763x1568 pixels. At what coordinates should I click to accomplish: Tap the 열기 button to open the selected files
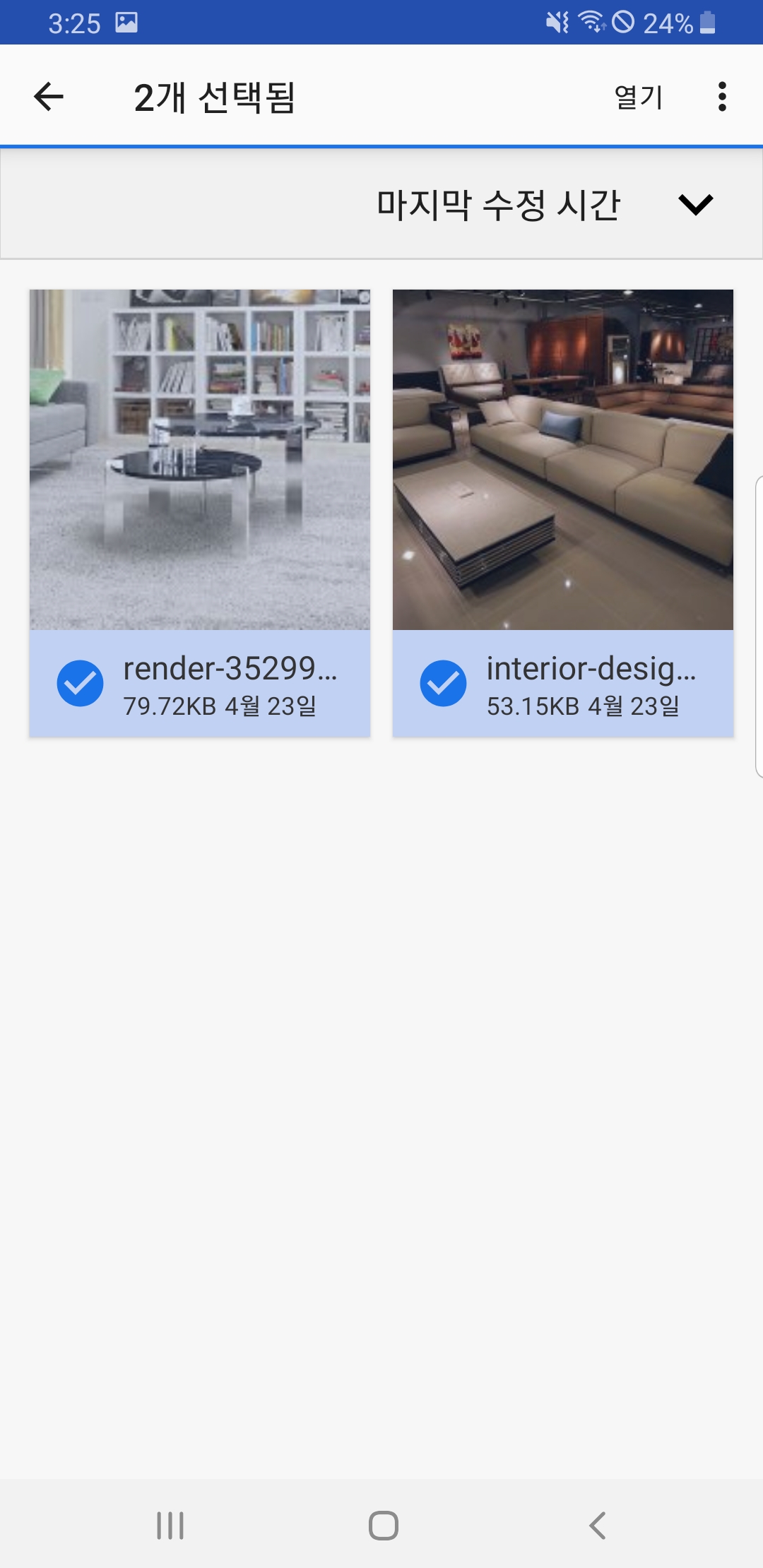[x=638, y=97]
